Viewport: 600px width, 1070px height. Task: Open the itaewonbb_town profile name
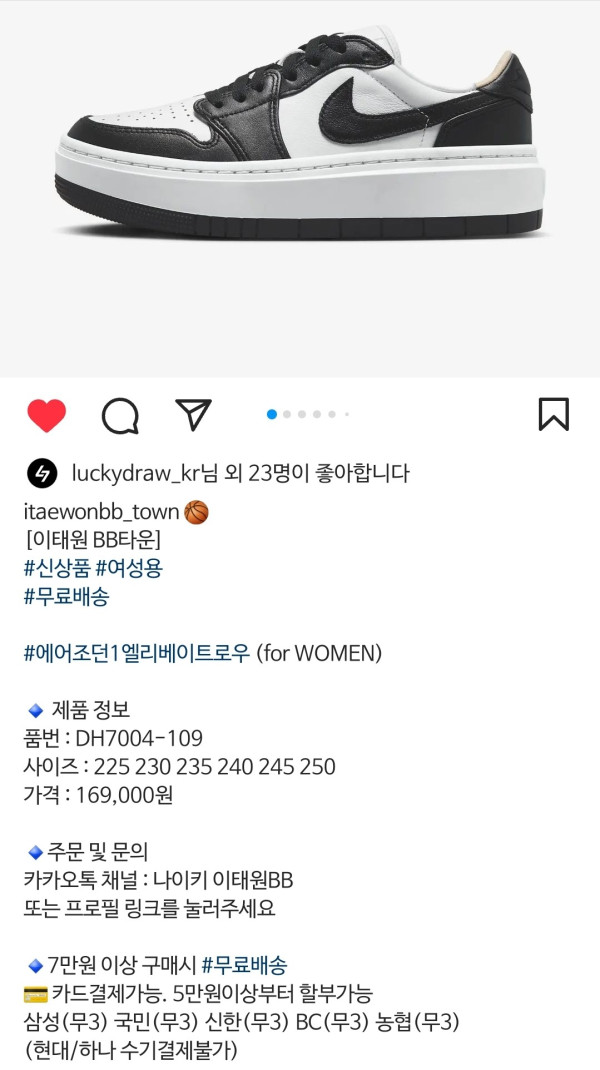pyautogui.click(x=101, y=512)
